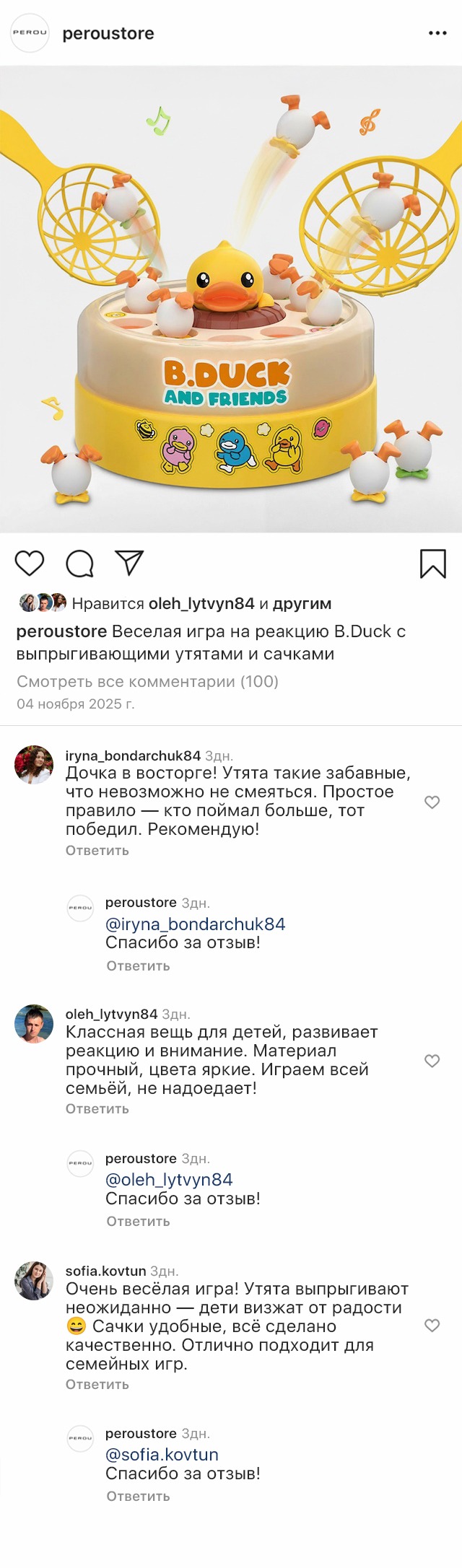Bookmark this B.Duck post

click(x=432, y=564)
